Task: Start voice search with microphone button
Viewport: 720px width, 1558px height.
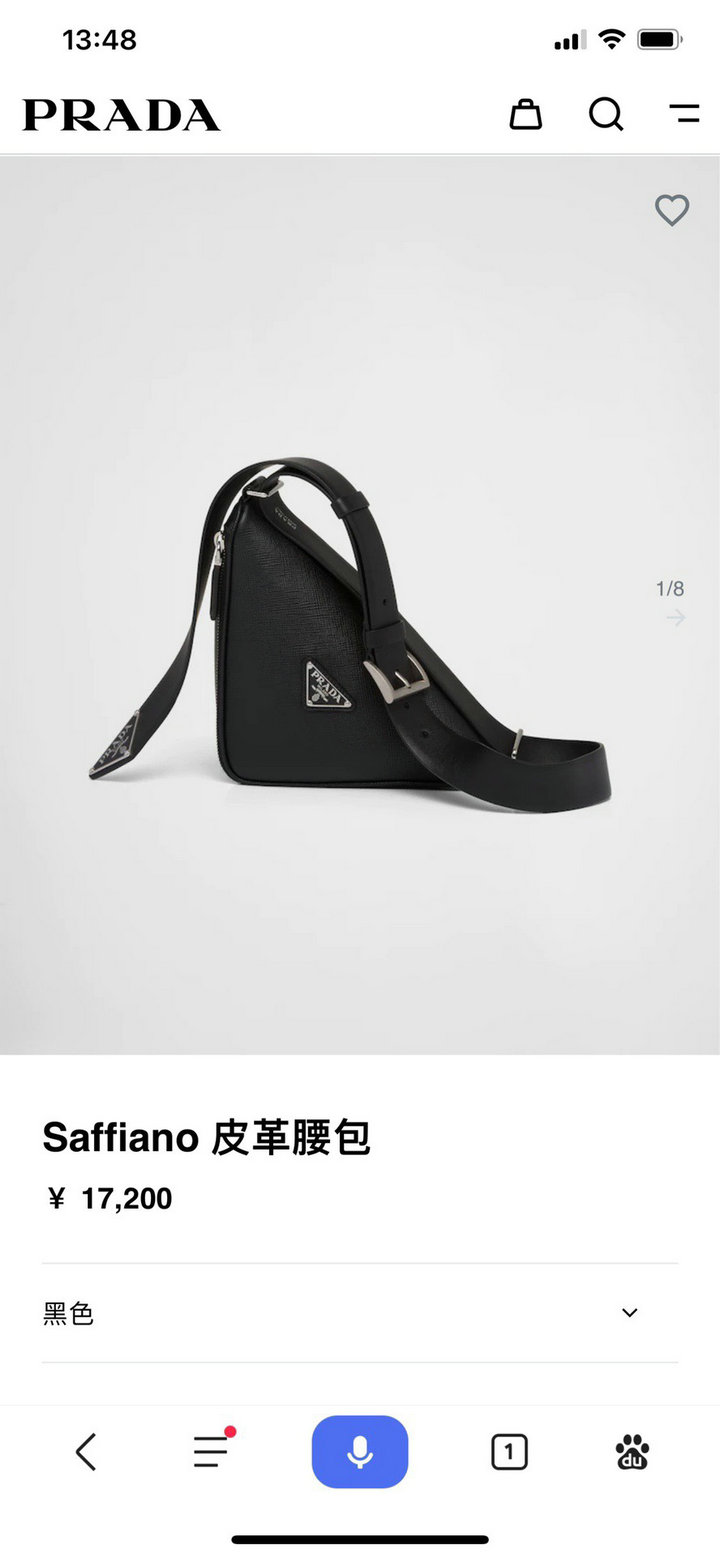Action: 360,1451
